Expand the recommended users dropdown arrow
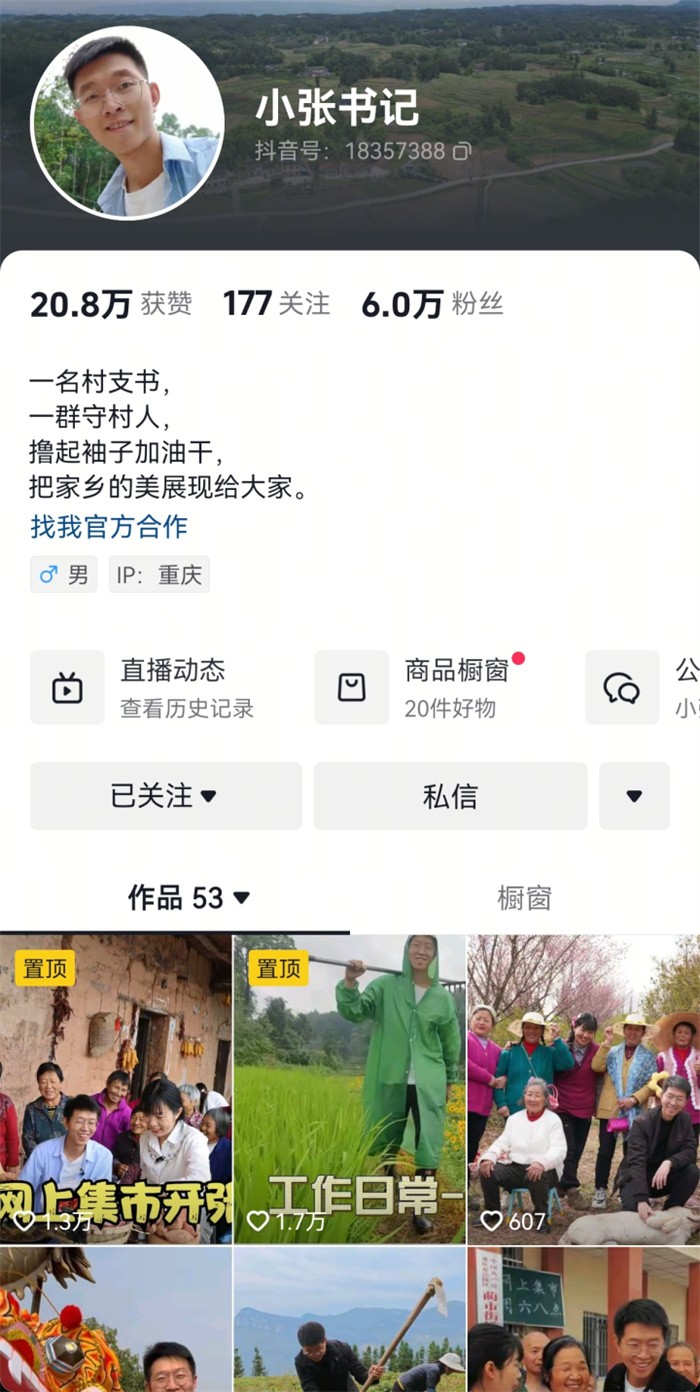The height and width of the screenshot is (1392, 700). [633, 796]
